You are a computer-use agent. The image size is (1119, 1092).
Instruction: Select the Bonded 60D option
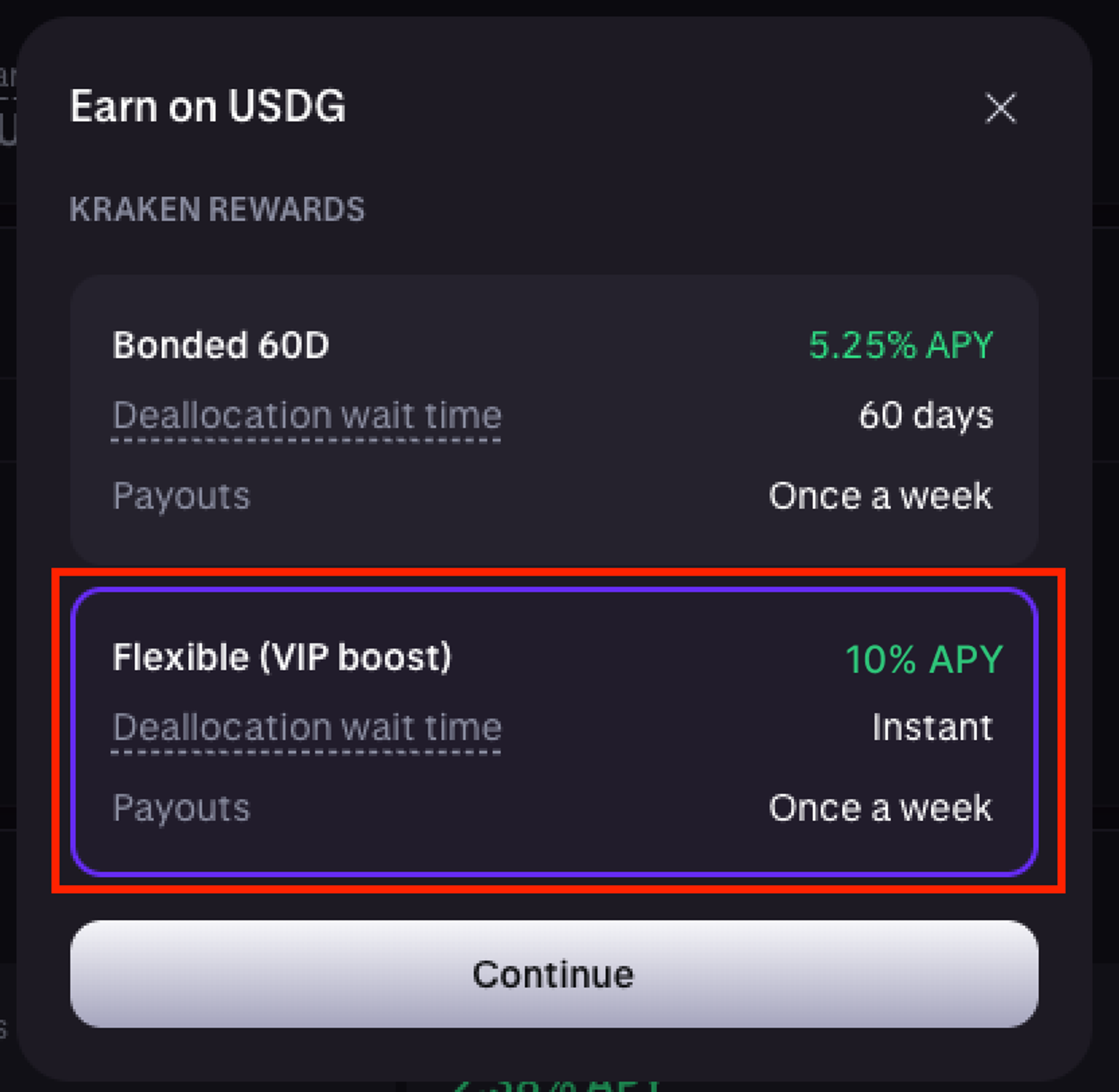pos(554,418)
